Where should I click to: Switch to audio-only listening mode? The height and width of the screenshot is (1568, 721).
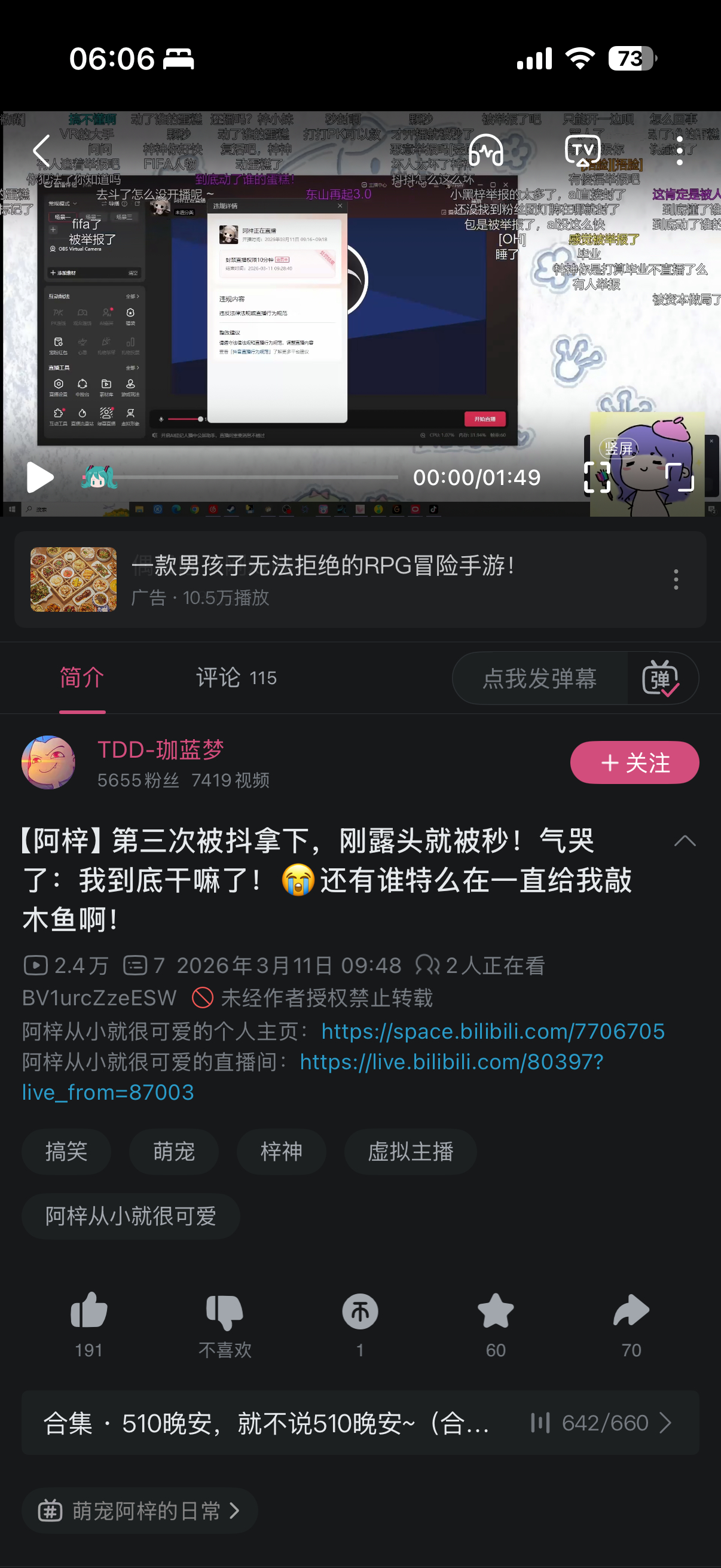[x=485, y=150]
